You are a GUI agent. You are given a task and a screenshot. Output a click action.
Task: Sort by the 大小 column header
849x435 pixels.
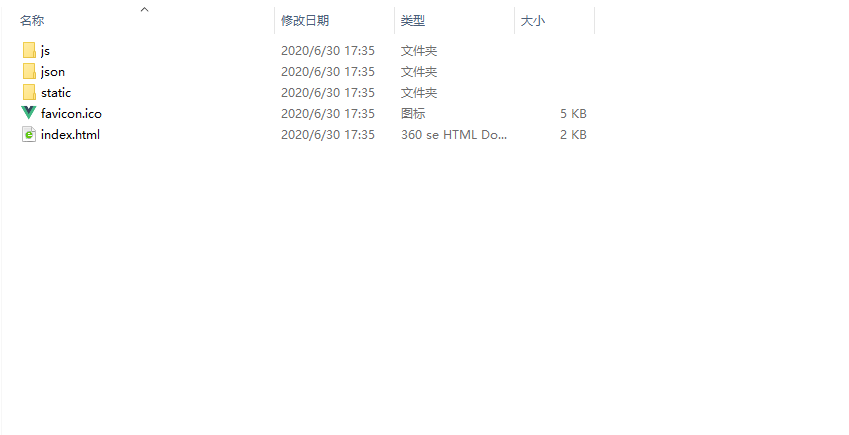(x=533, y=20)
